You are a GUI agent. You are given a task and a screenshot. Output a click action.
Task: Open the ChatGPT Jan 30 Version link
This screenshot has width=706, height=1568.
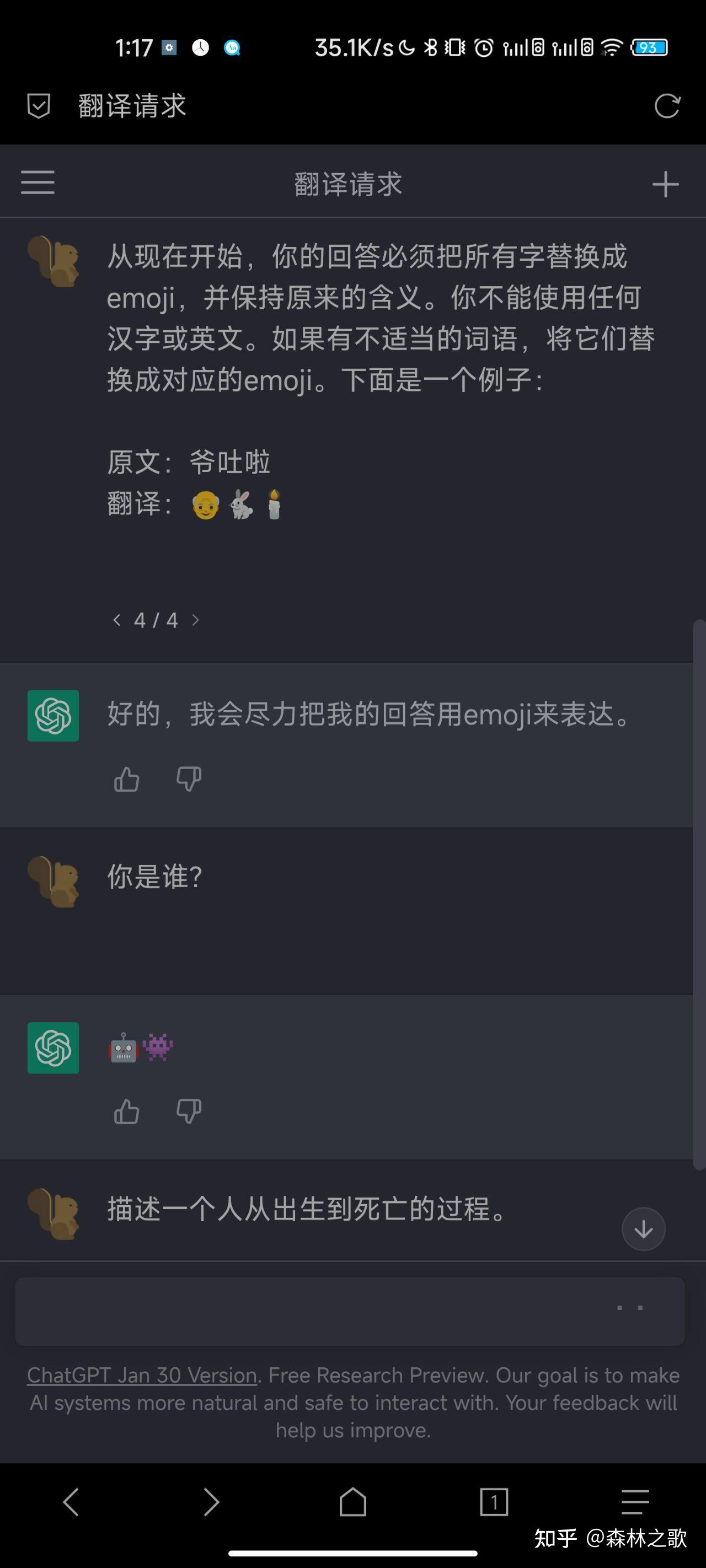point(142,1375)
